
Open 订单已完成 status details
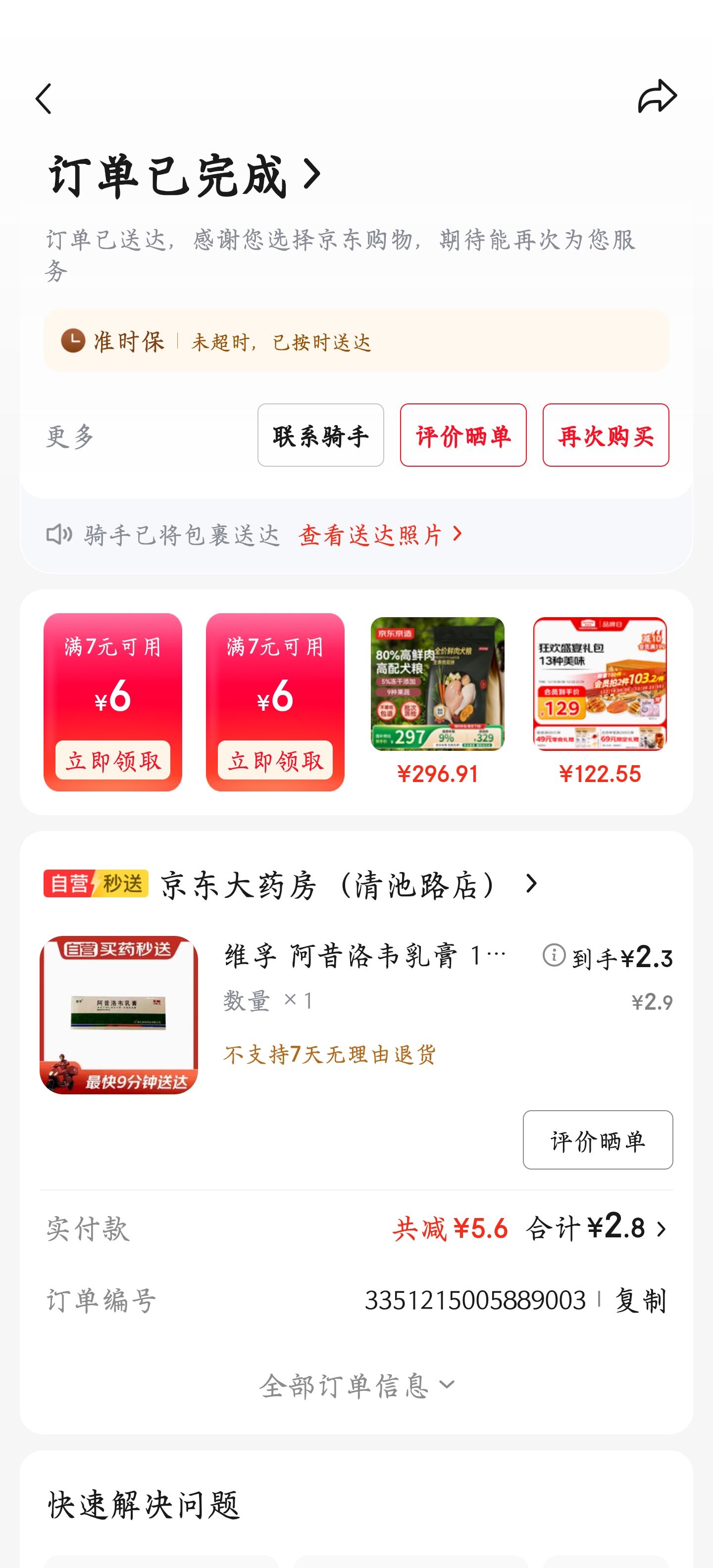tap(185, 176)
